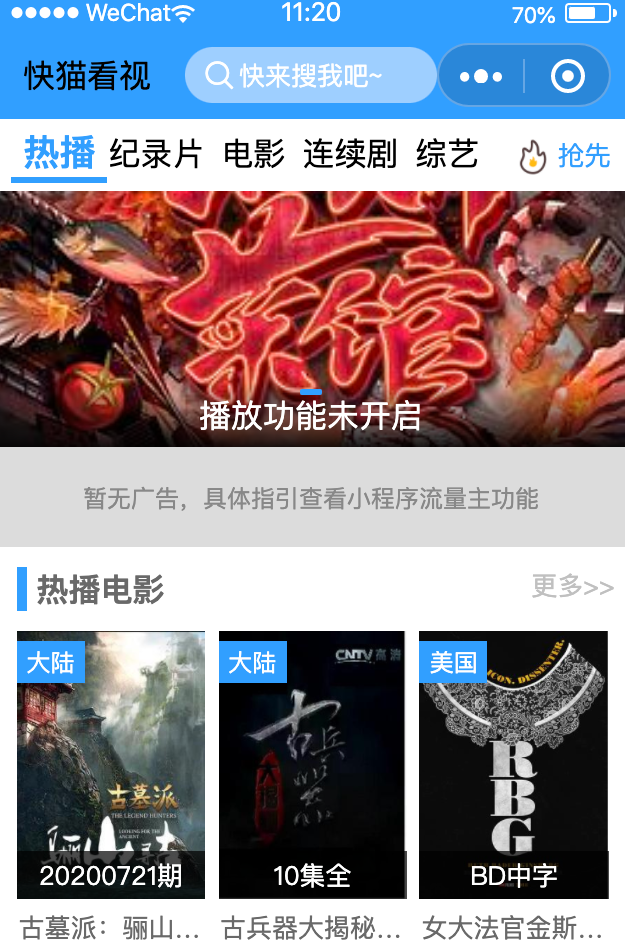Open the 古墓派 movie card

coord(111,765)
